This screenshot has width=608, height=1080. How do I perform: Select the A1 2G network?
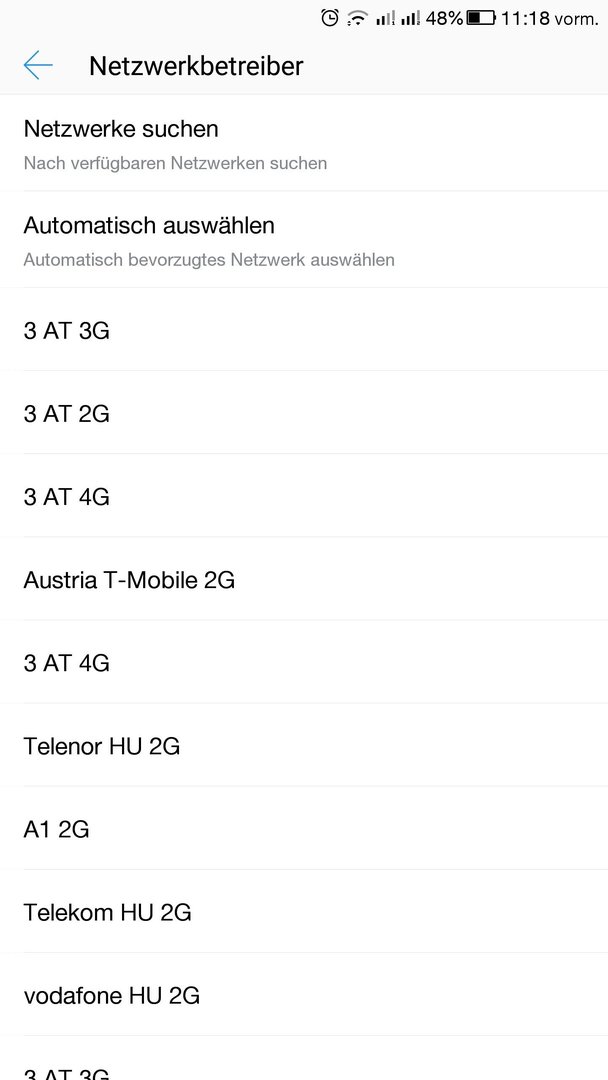coord(304,829)
